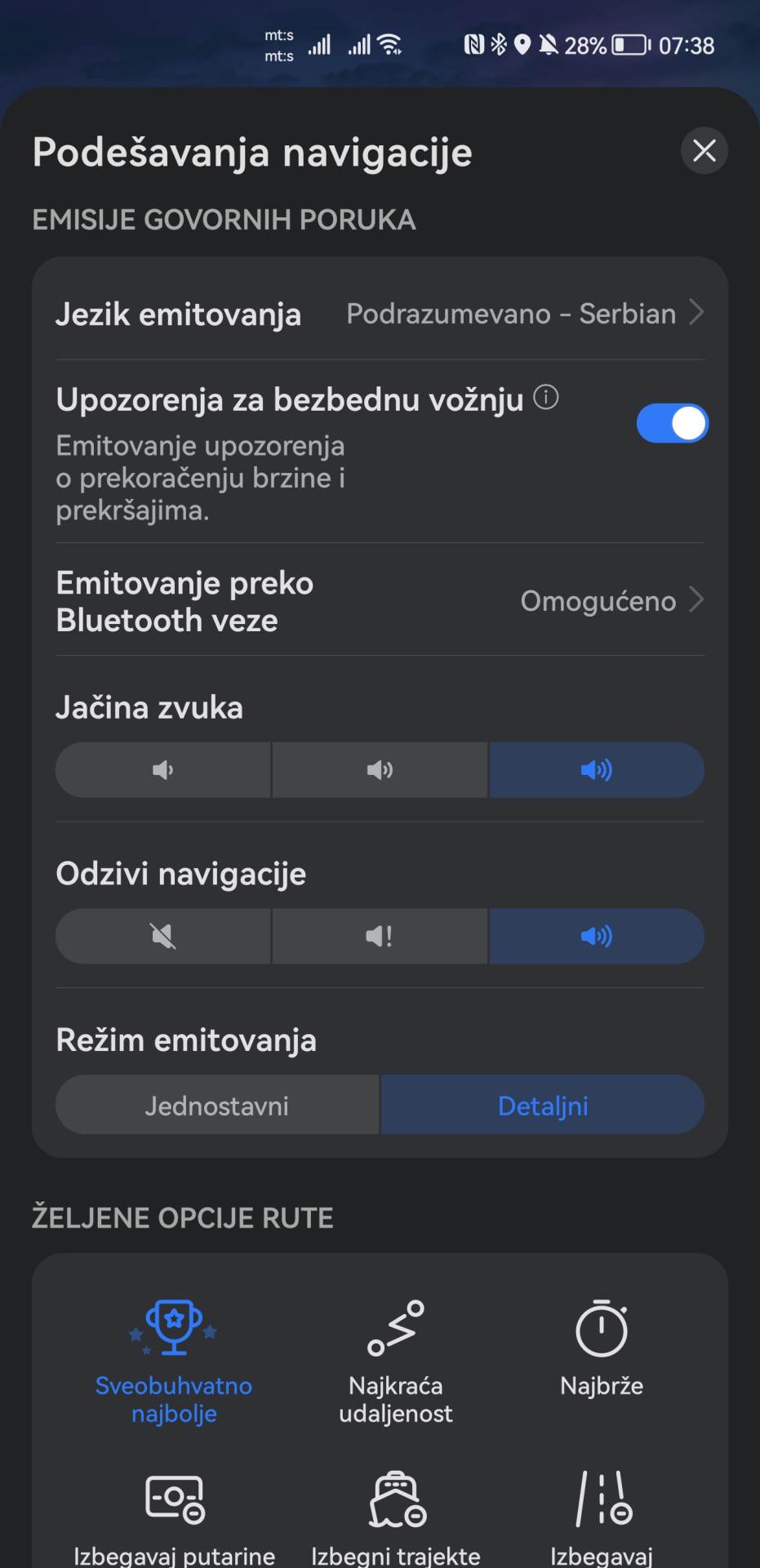Mute navigation responses with crossed speaker icon

pyautogui.click(x=162, y=936)
